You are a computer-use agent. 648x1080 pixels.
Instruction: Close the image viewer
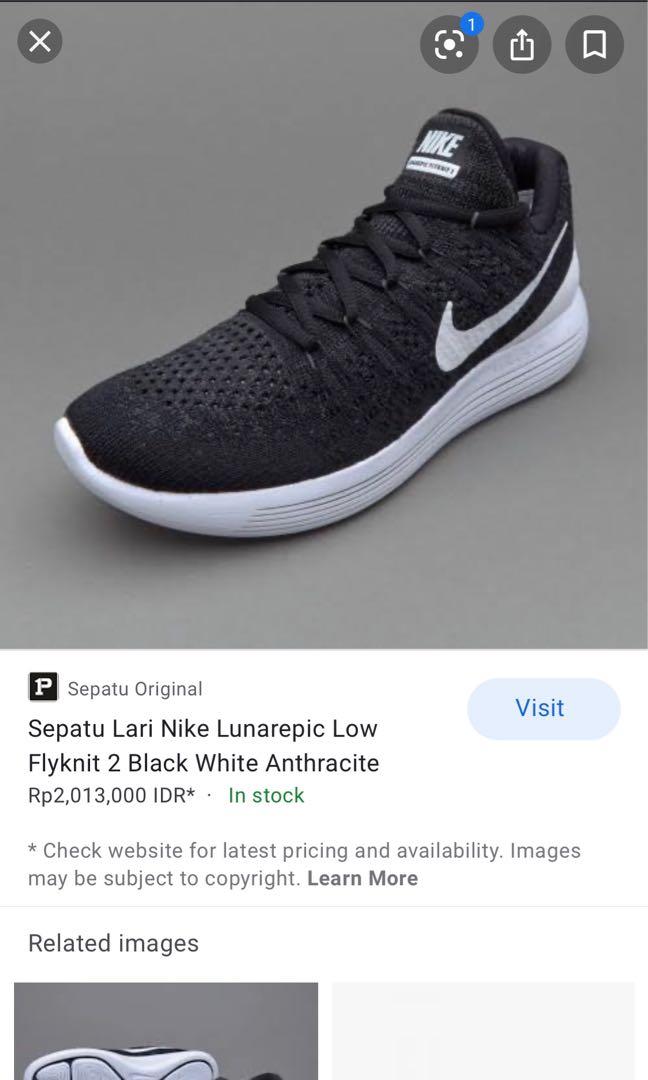(x=40, y=42)
